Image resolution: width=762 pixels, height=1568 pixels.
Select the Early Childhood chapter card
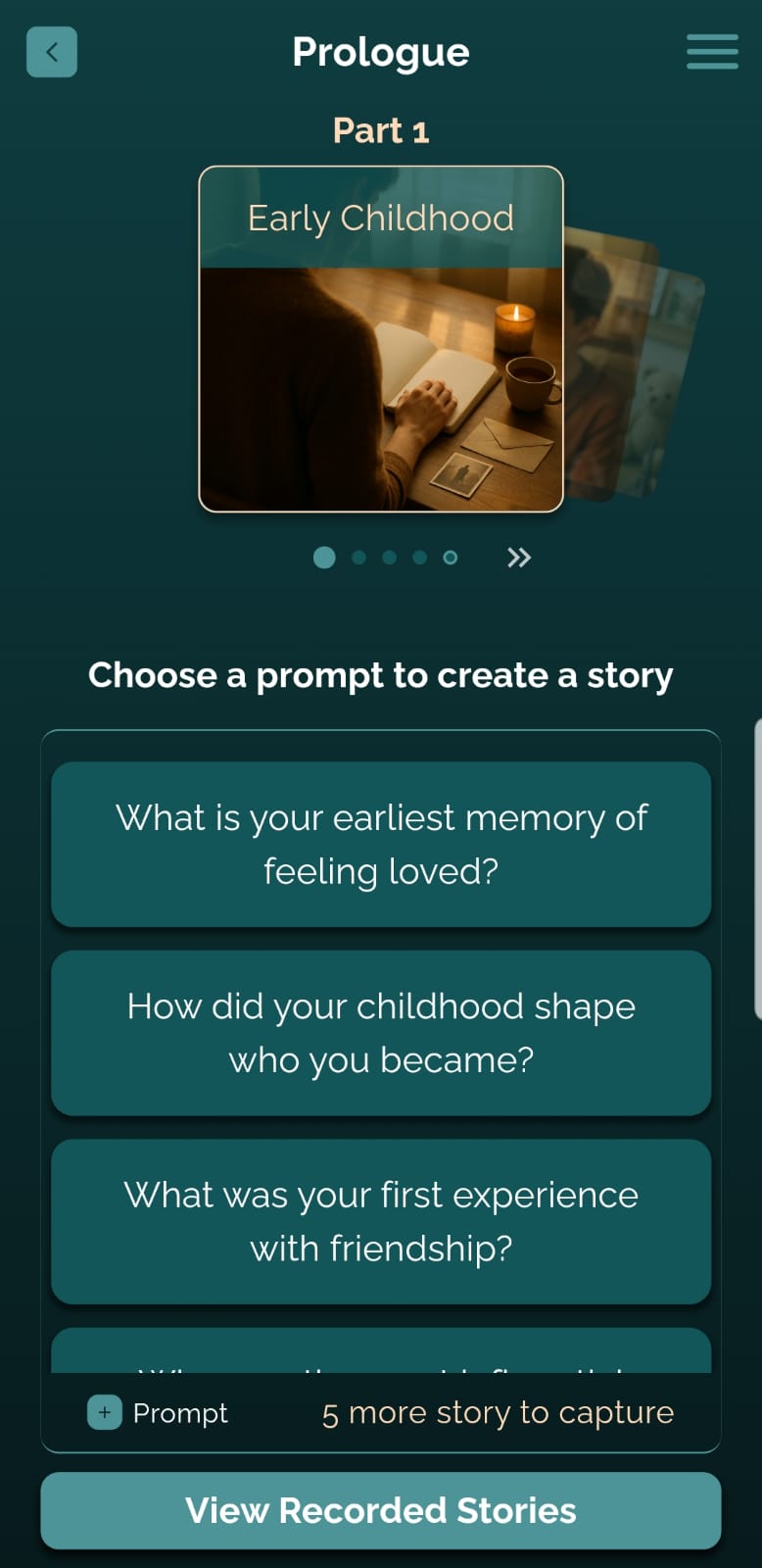click(381, 338)
